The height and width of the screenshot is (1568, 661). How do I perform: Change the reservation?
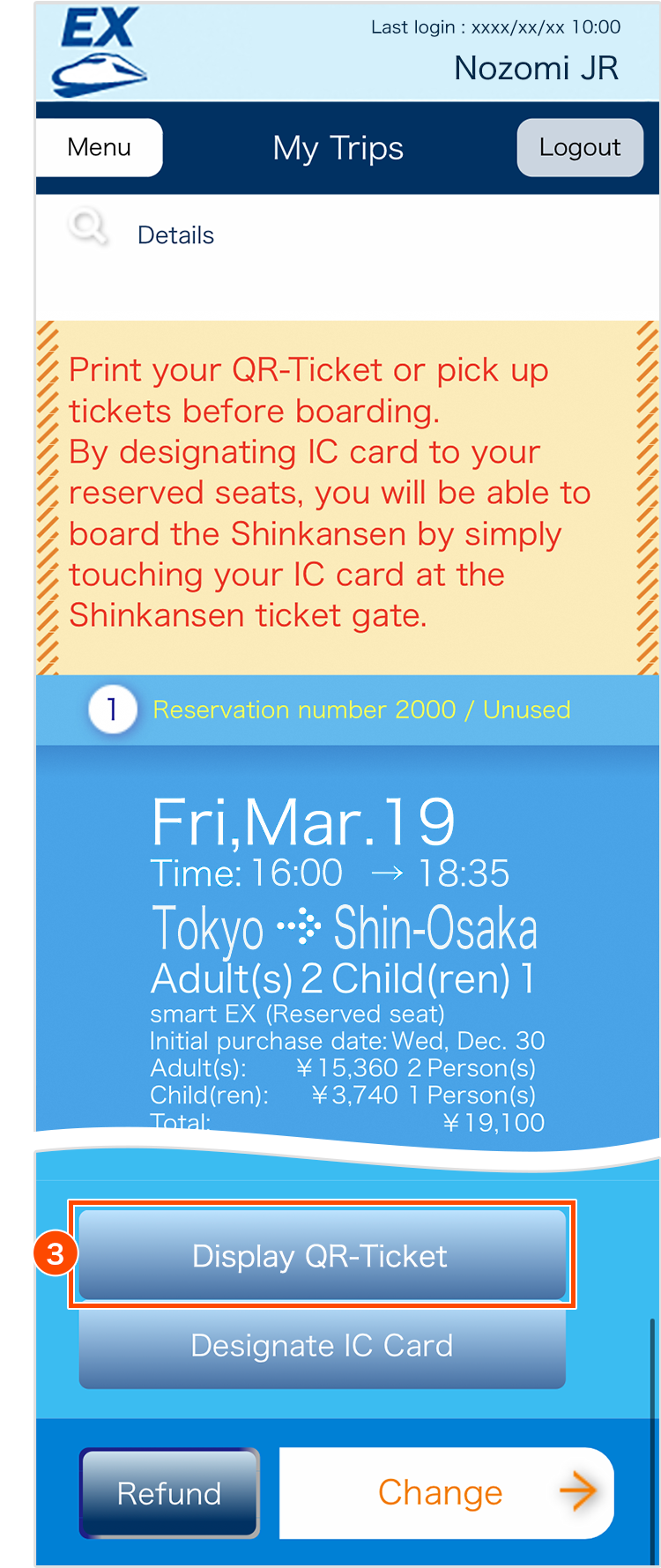[446, 1493]
